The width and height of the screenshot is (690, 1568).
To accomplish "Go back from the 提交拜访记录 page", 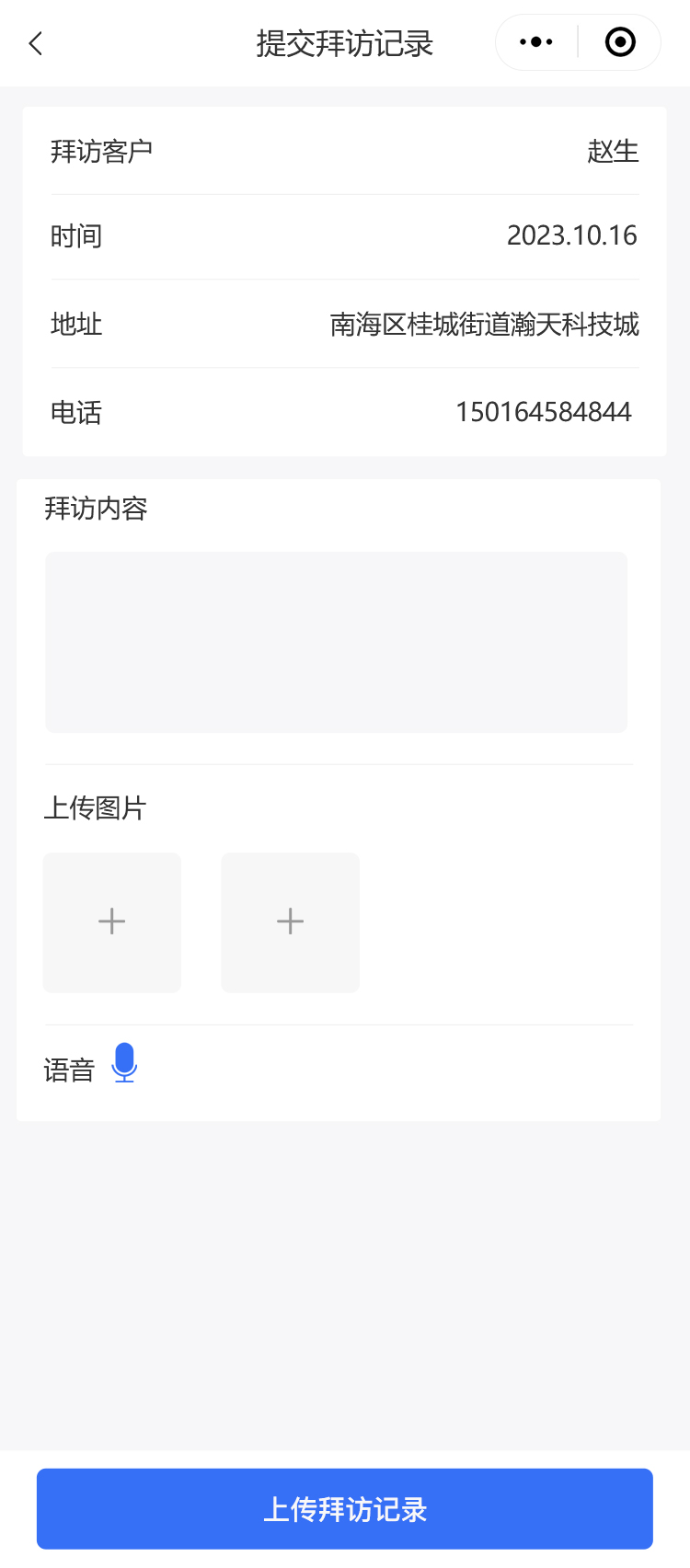I will click(36, 43).
